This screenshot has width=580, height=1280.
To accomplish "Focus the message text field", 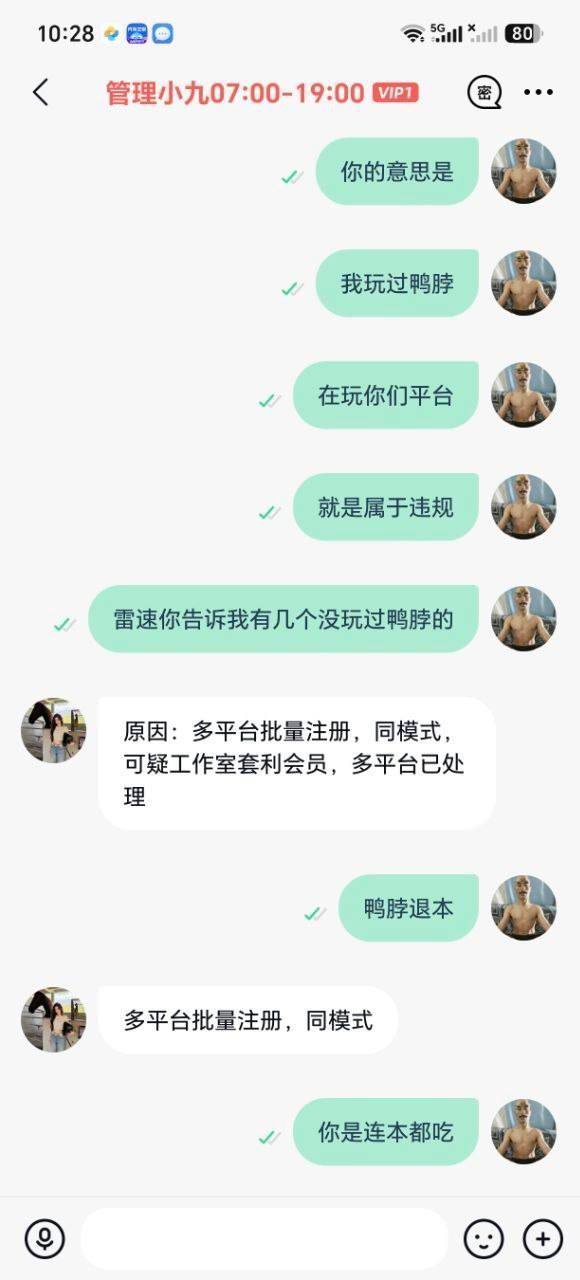I will (x=264, y=1239).
